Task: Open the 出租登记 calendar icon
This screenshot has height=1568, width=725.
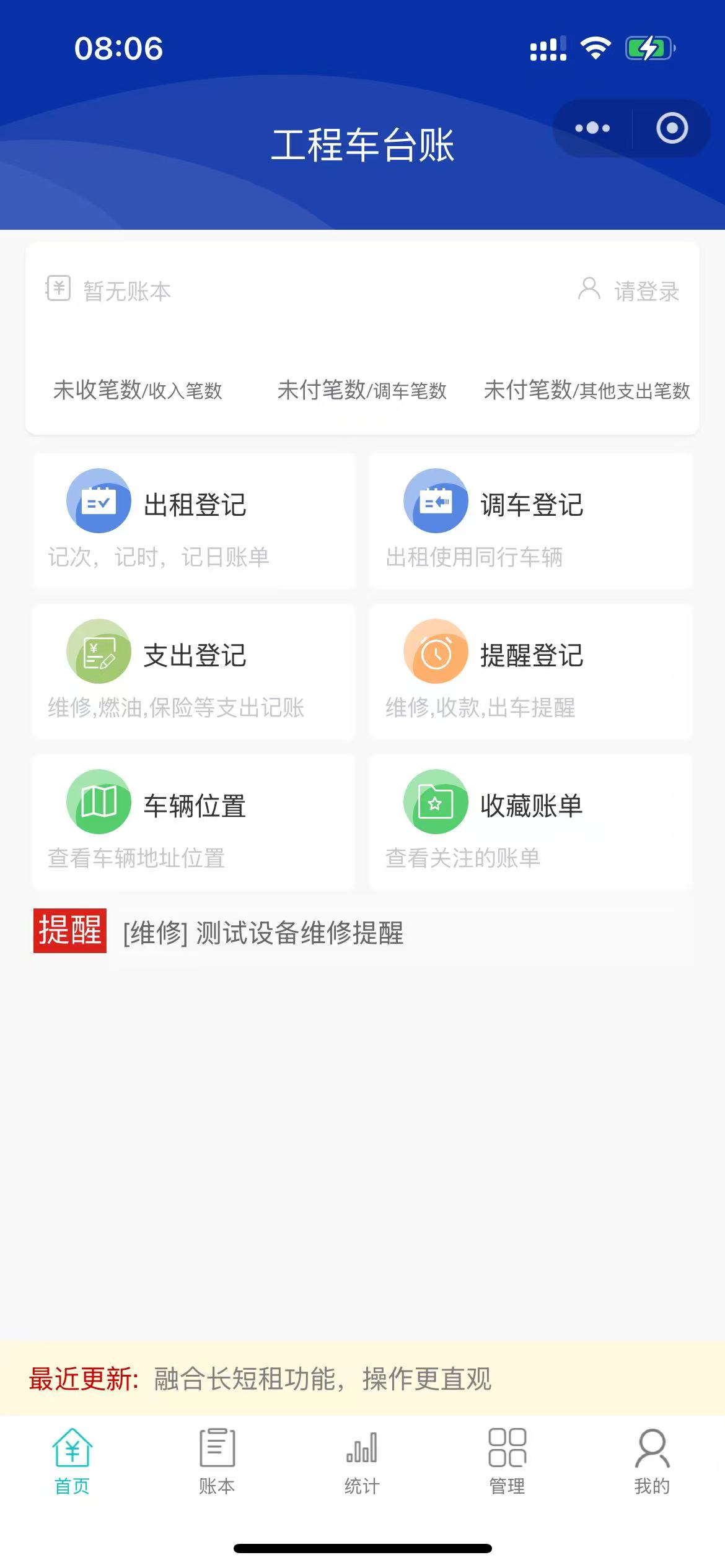Action: tap(98, 502)
